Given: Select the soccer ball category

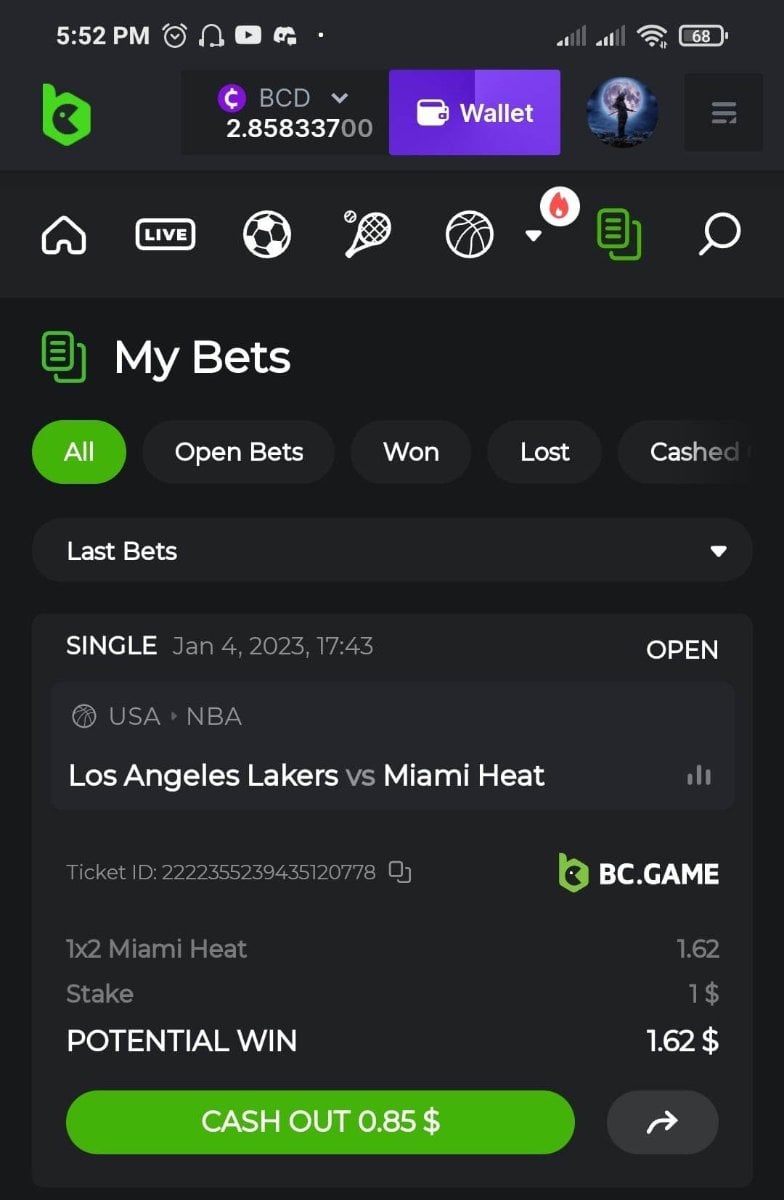Looking at the screenshot, I should 267,235.
